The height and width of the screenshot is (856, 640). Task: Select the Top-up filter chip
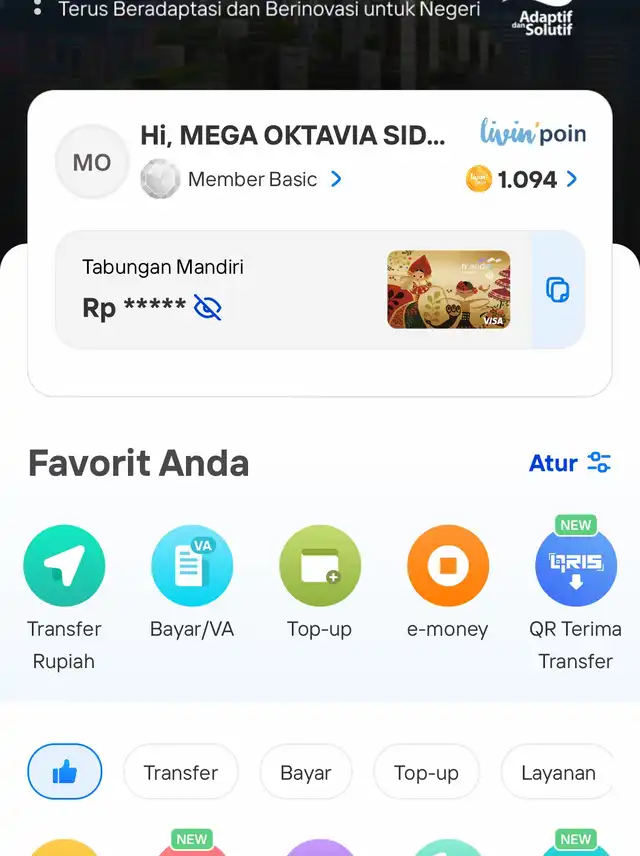[426, 772]
